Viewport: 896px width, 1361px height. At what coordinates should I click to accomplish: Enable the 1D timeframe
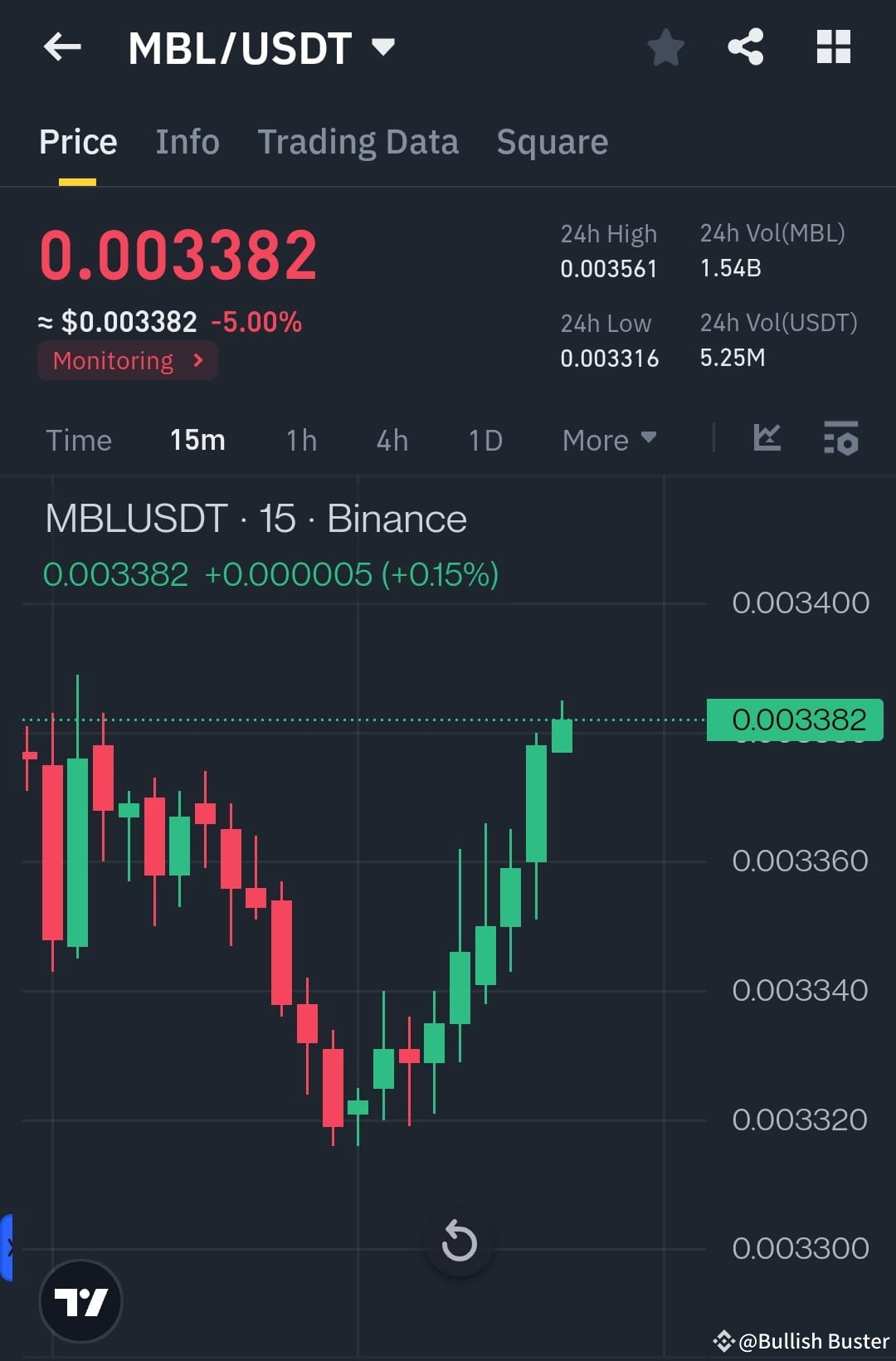click(485, 440)
